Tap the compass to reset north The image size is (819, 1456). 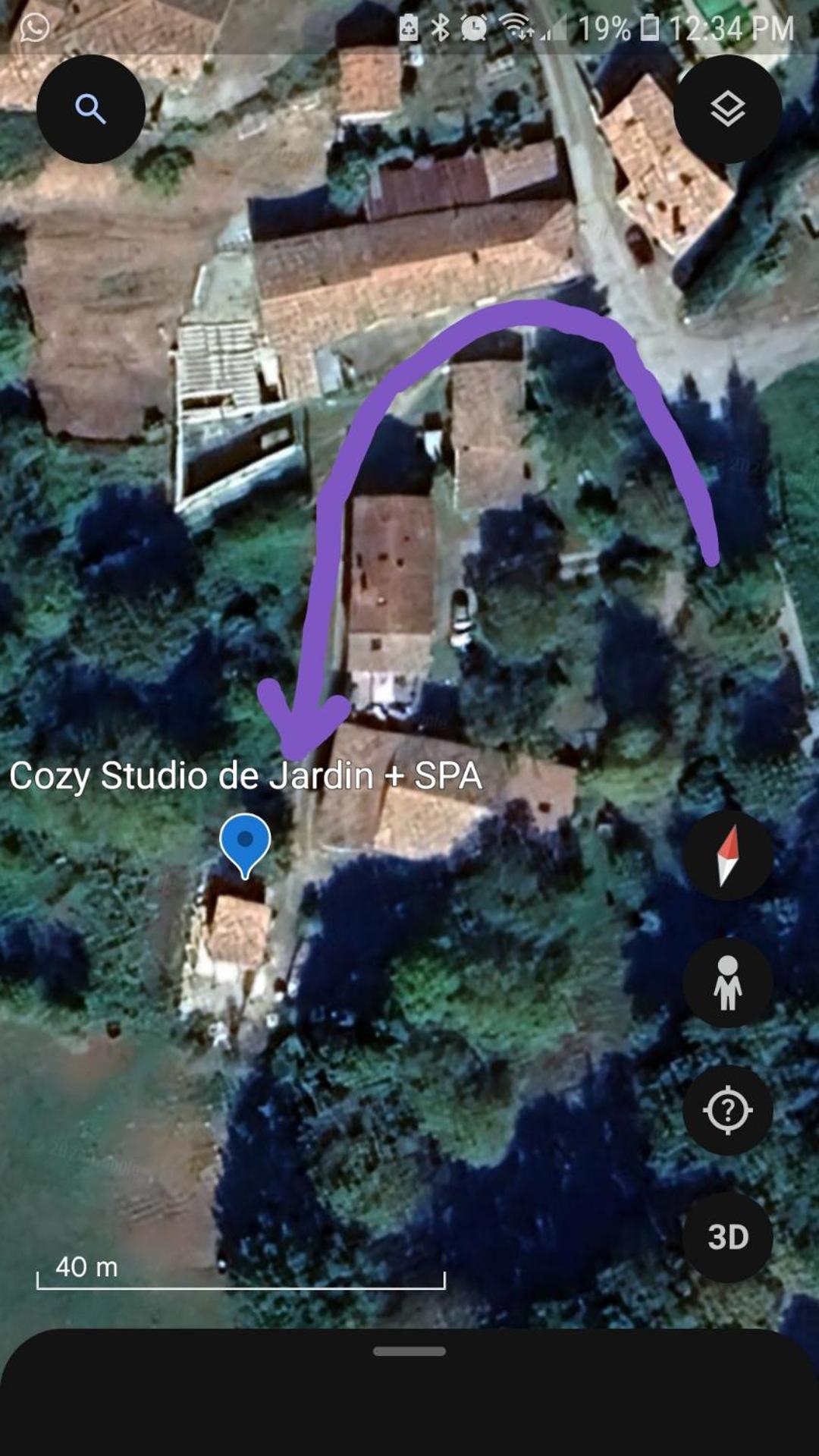click(727, 856)
